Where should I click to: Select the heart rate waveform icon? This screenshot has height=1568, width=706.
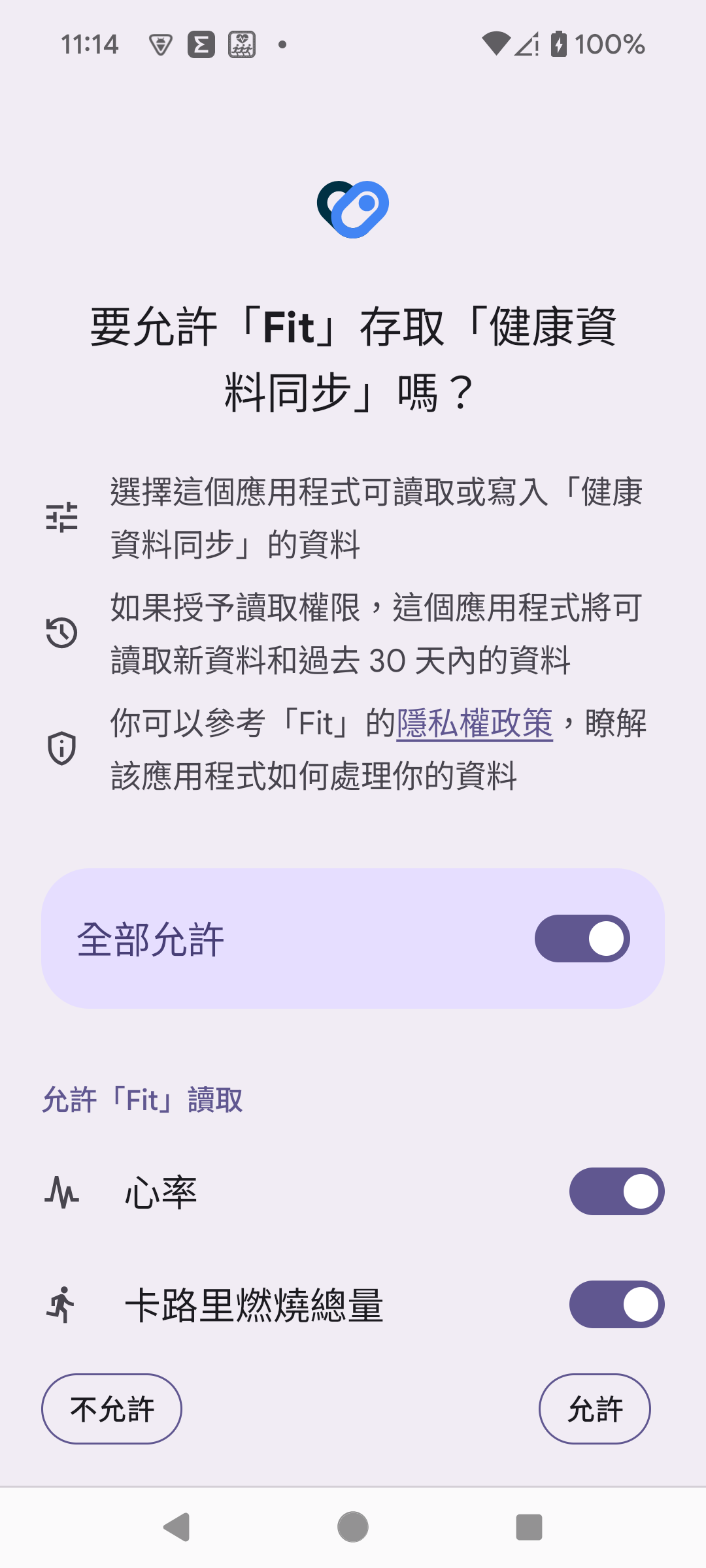(x=62, y=1190)
